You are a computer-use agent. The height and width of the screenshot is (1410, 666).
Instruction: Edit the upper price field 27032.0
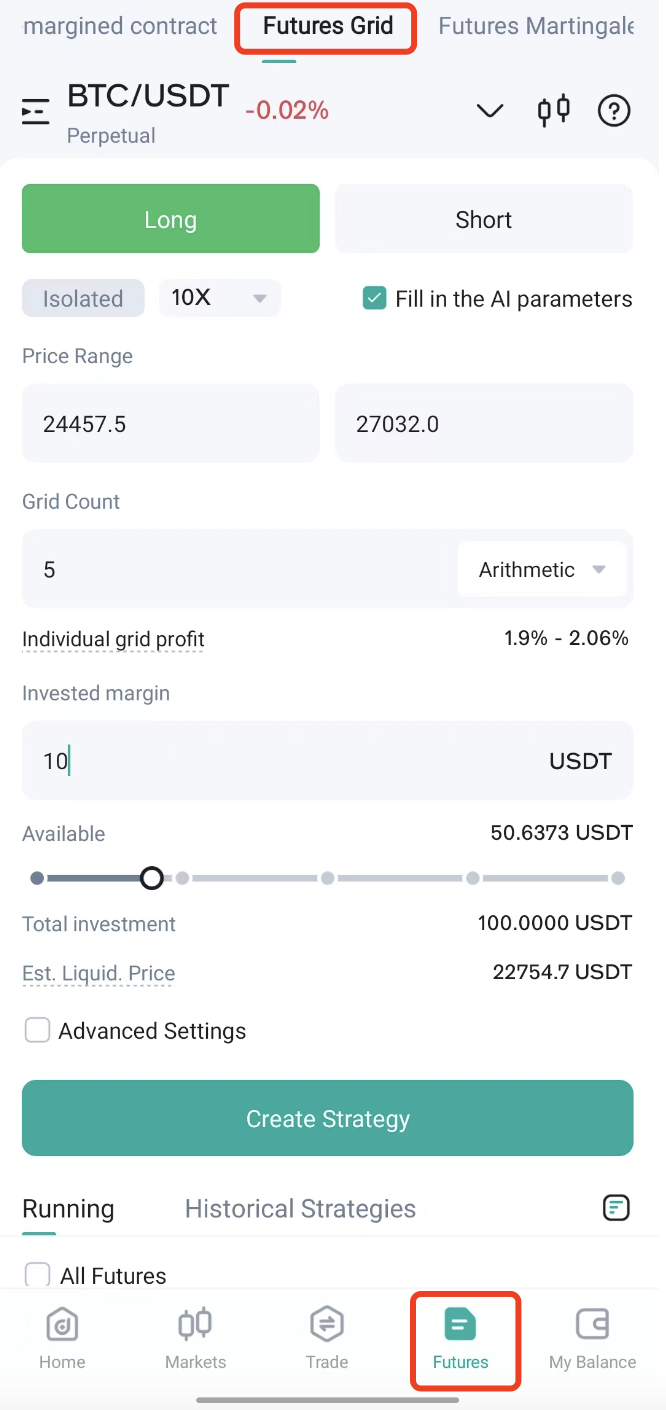pos(484,423)
